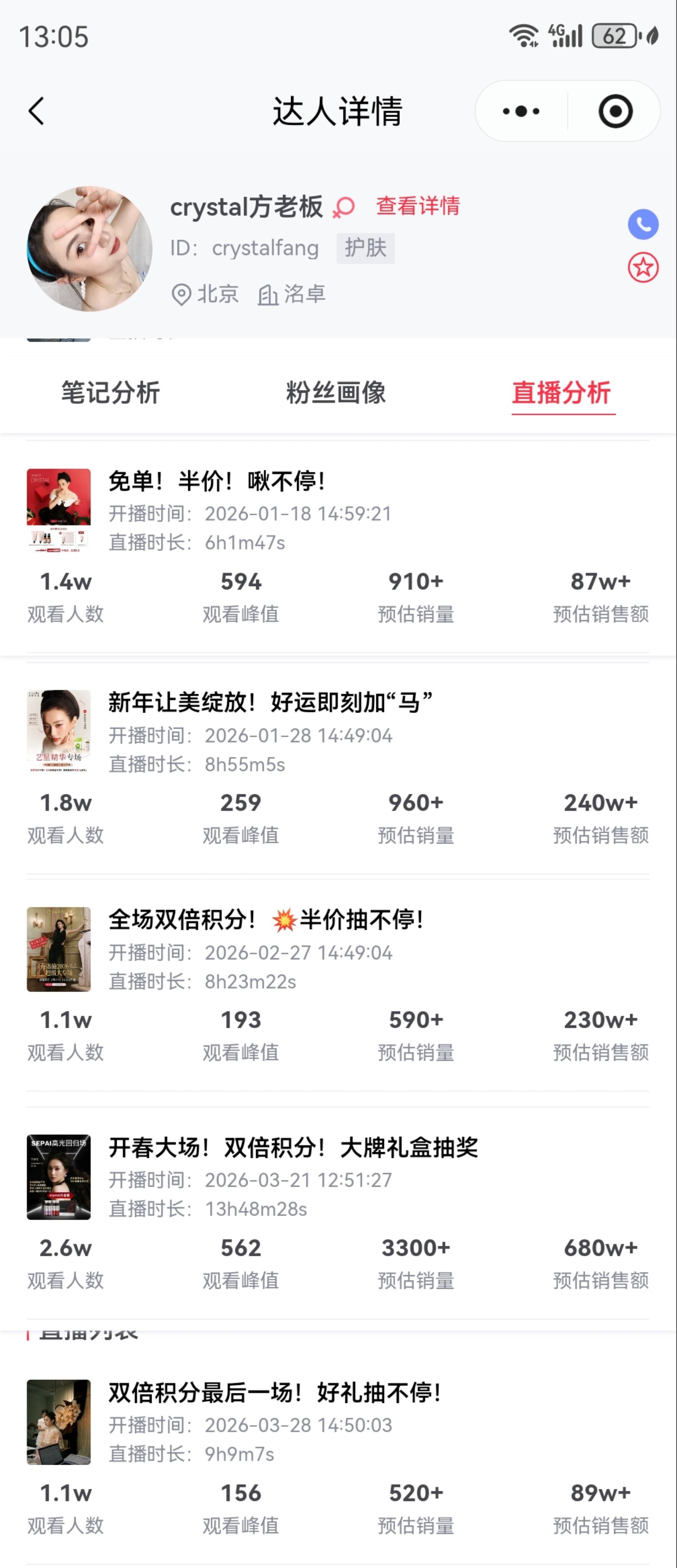Open the live stream 新年让美绽放！好运即刻加“马”

[270, 703]
